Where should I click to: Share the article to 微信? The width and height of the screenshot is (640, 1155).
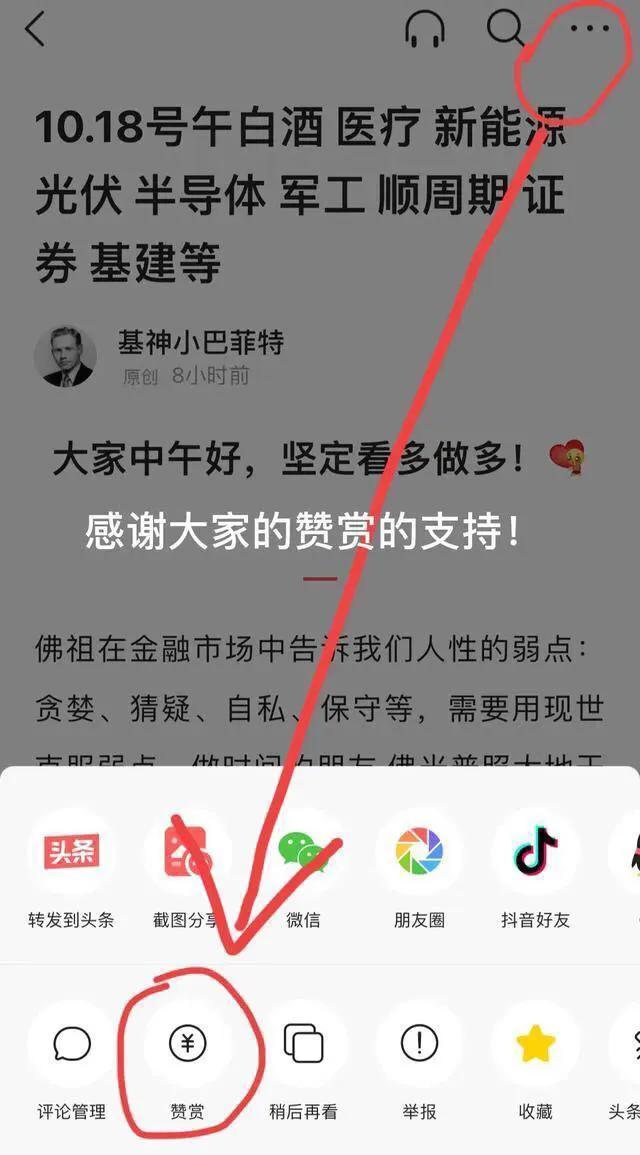[302, 853]
